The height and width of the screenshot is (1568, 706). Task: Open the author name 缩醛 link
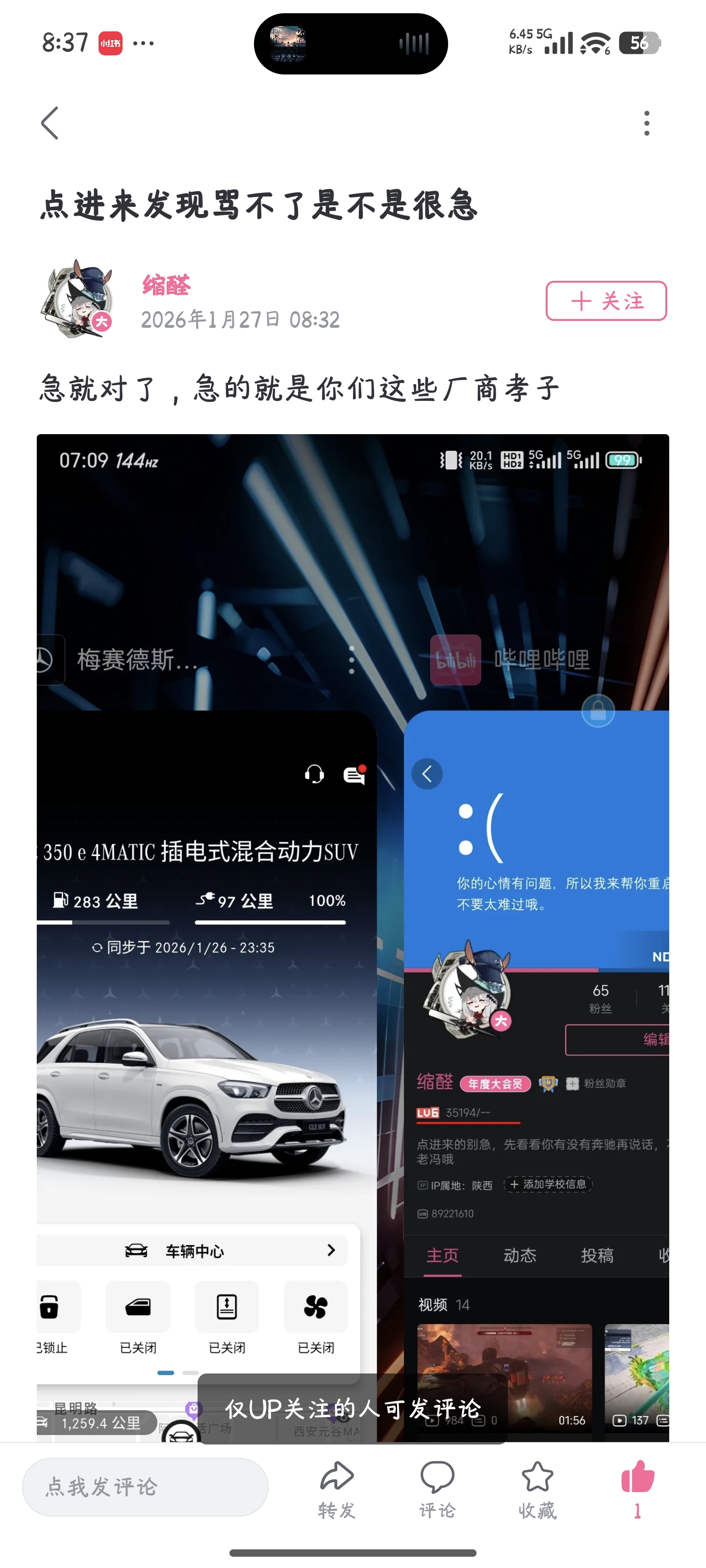click(x=166, y=285)
